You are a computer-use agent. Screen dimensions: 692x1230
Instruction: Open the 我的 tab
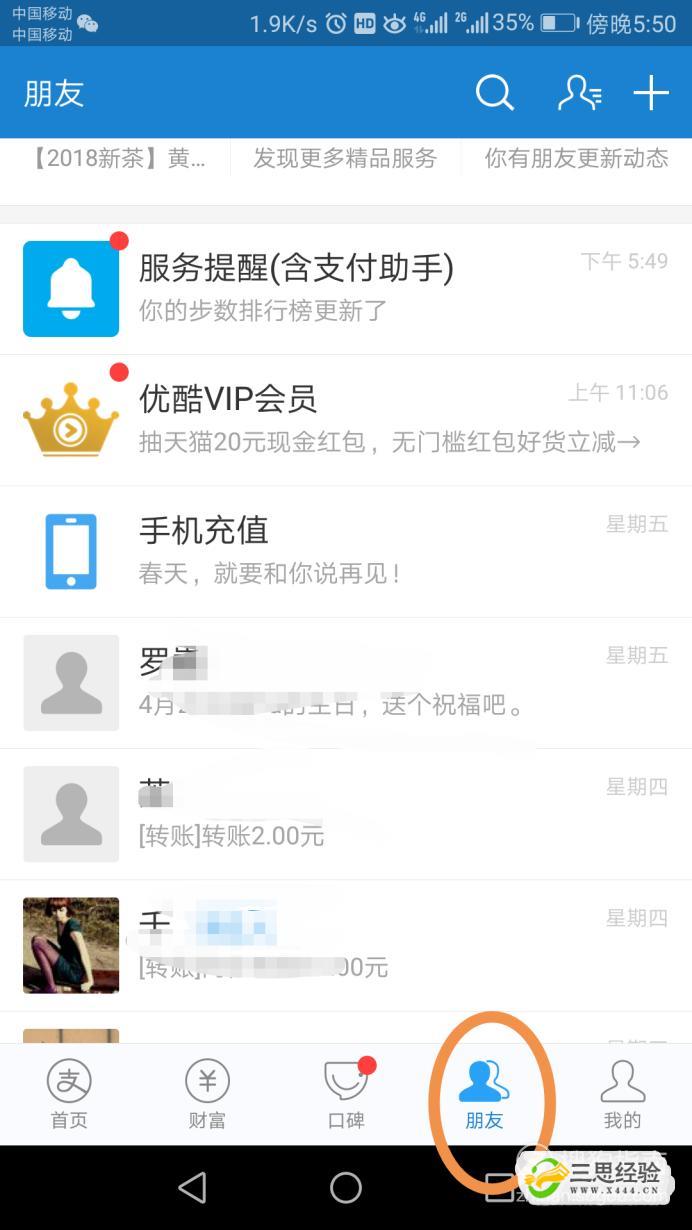point(622,1095)
